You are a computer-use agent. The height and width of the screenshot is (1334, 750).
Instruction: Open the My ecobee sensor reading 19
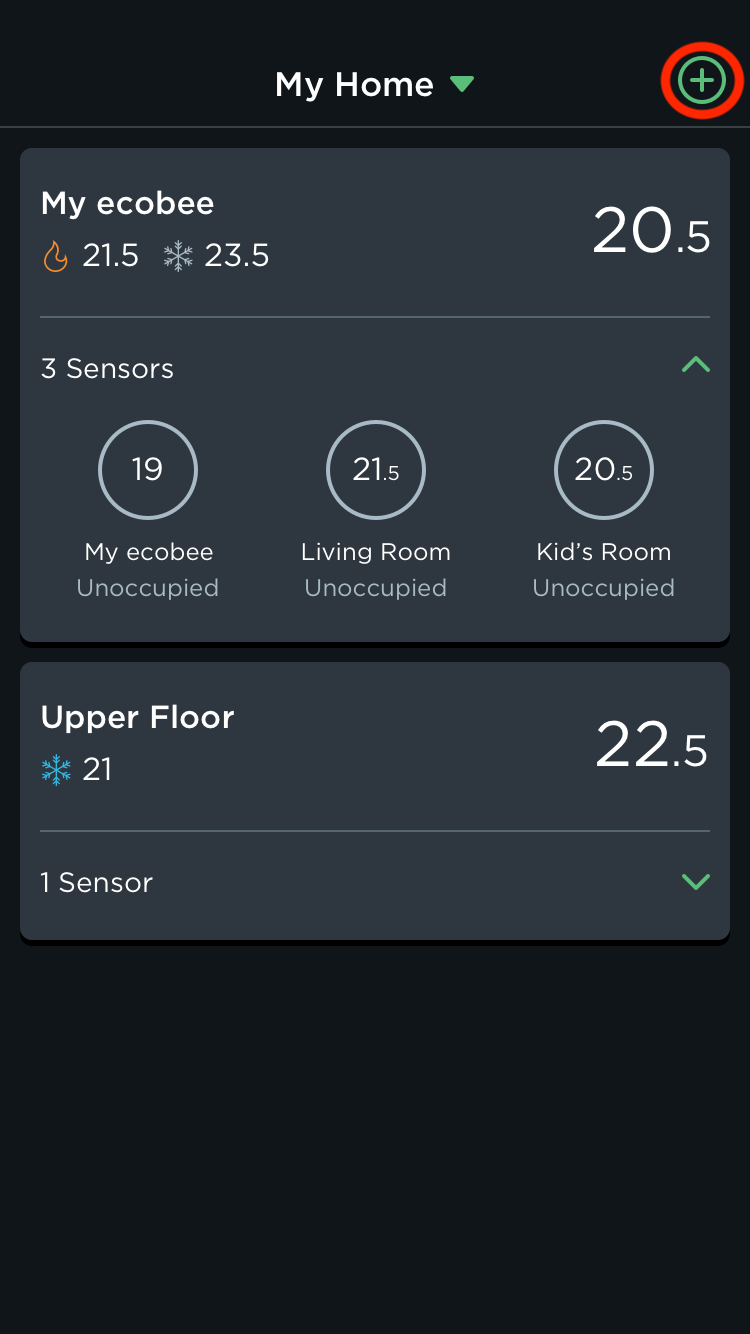click(147, 470)
